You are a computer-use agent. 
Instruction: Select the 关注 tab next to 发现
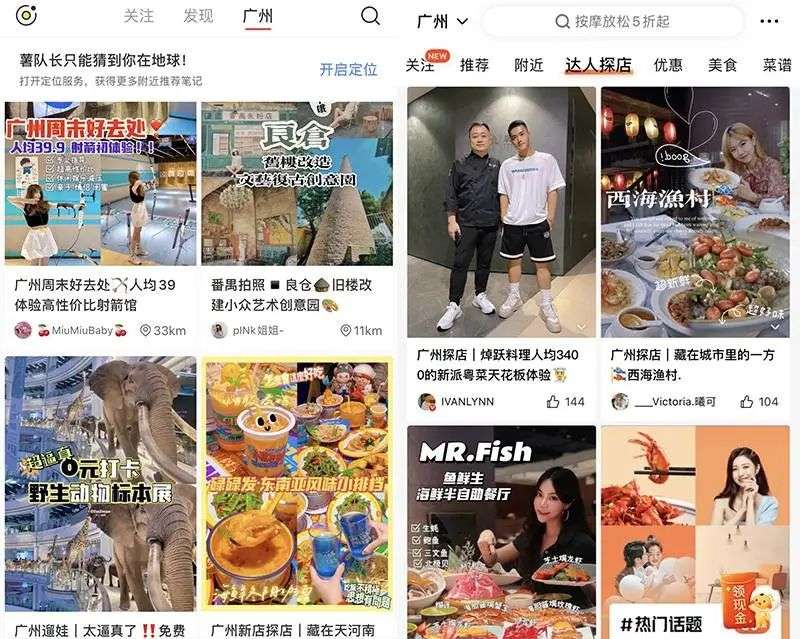(139, 17)
